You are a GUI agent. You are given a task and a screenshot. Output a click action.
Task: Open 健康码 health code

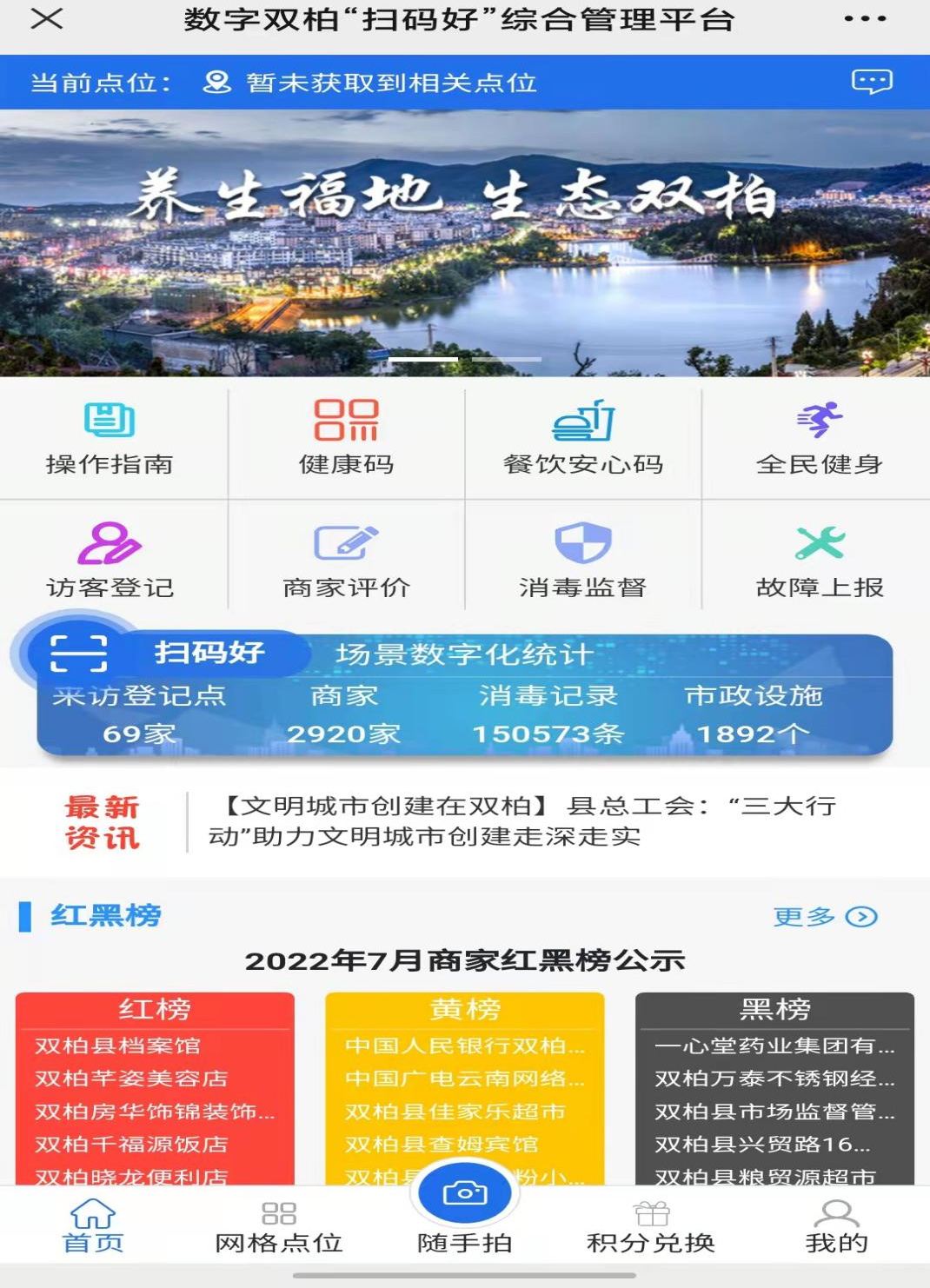(x=346, y=439)
